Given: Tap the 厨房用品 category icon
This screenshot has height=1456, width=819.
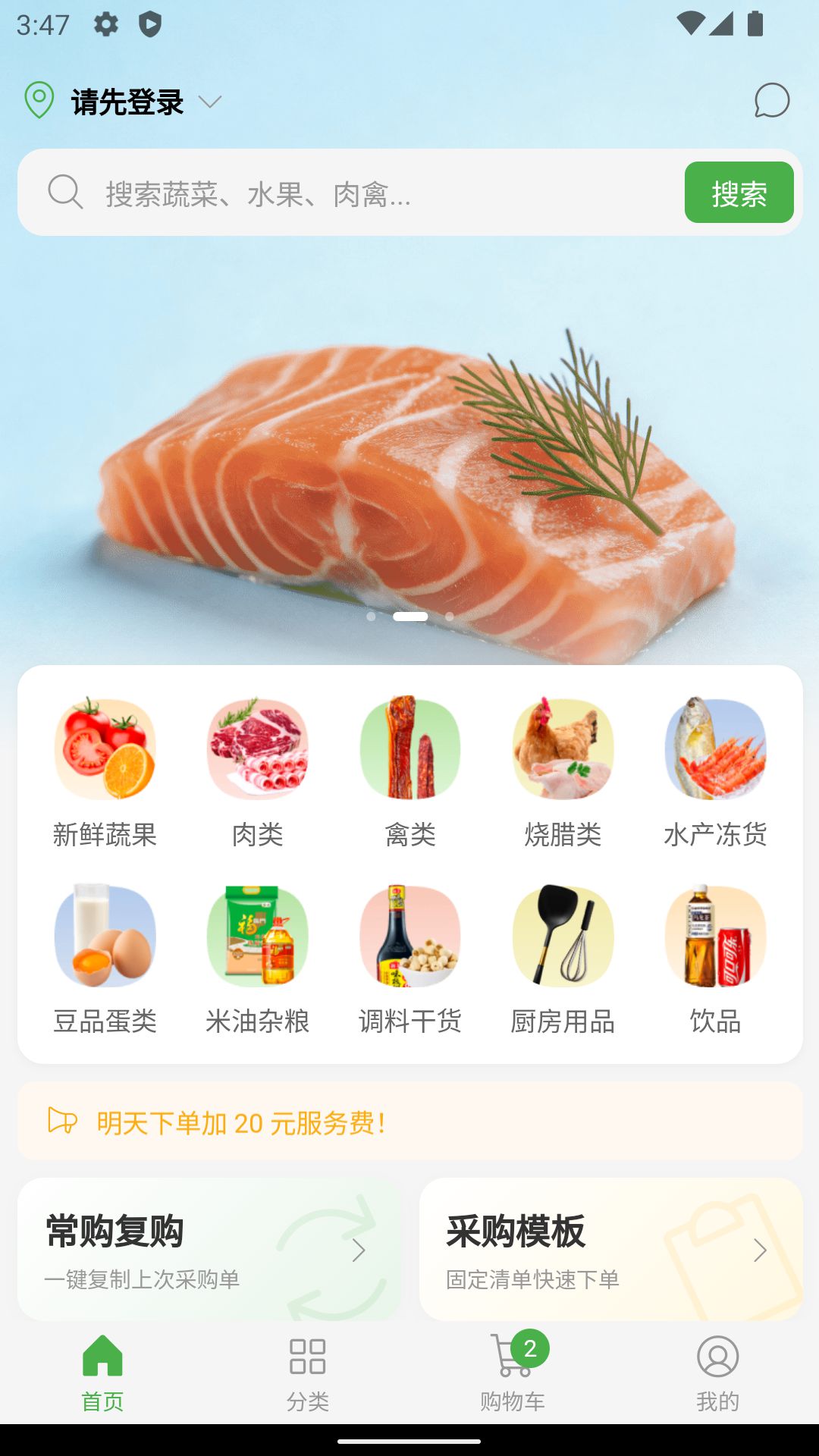Looking at the screenshot, I should (x=562, y=937).
